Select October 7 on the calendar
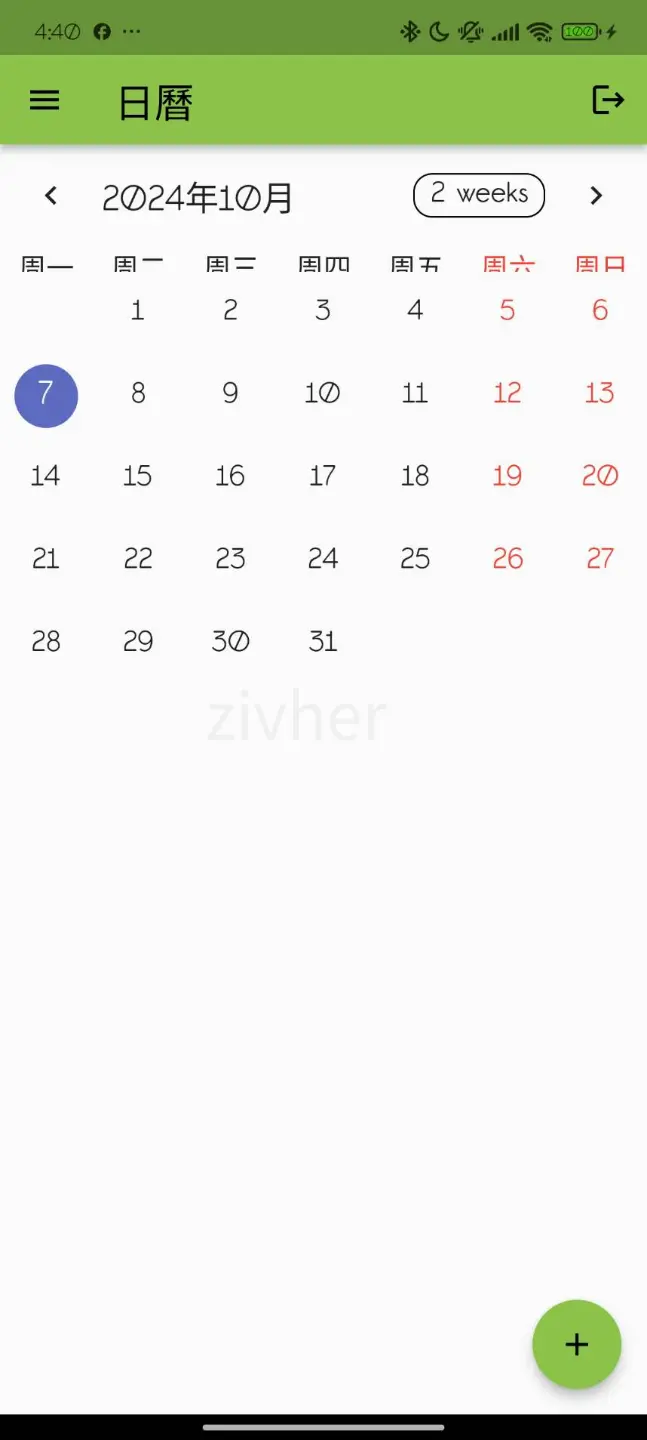Viewport: 647px width, 1440px height. [46, 395]
